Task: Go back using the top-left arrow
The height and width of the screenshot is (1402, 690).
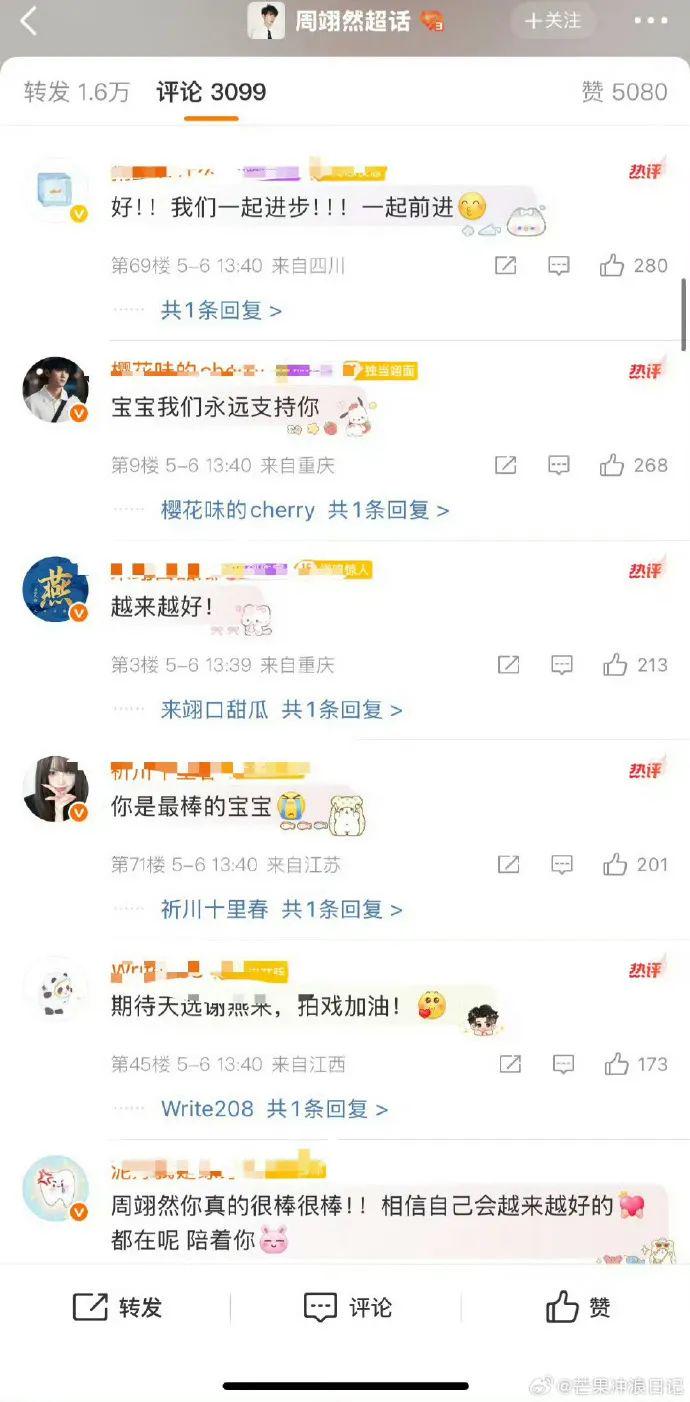Action: tap(29, 21)
